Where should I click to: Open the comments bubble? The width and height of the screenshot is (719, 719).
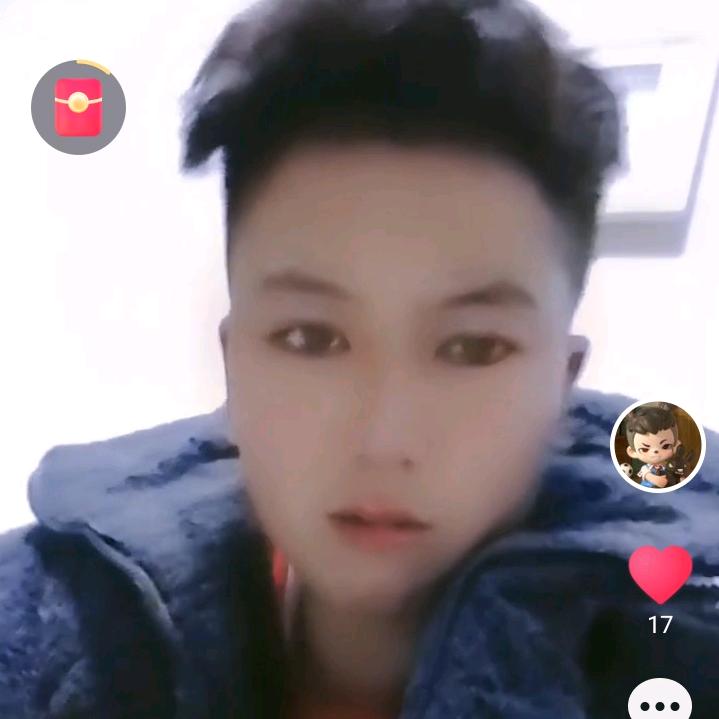[x=660, y=702]
